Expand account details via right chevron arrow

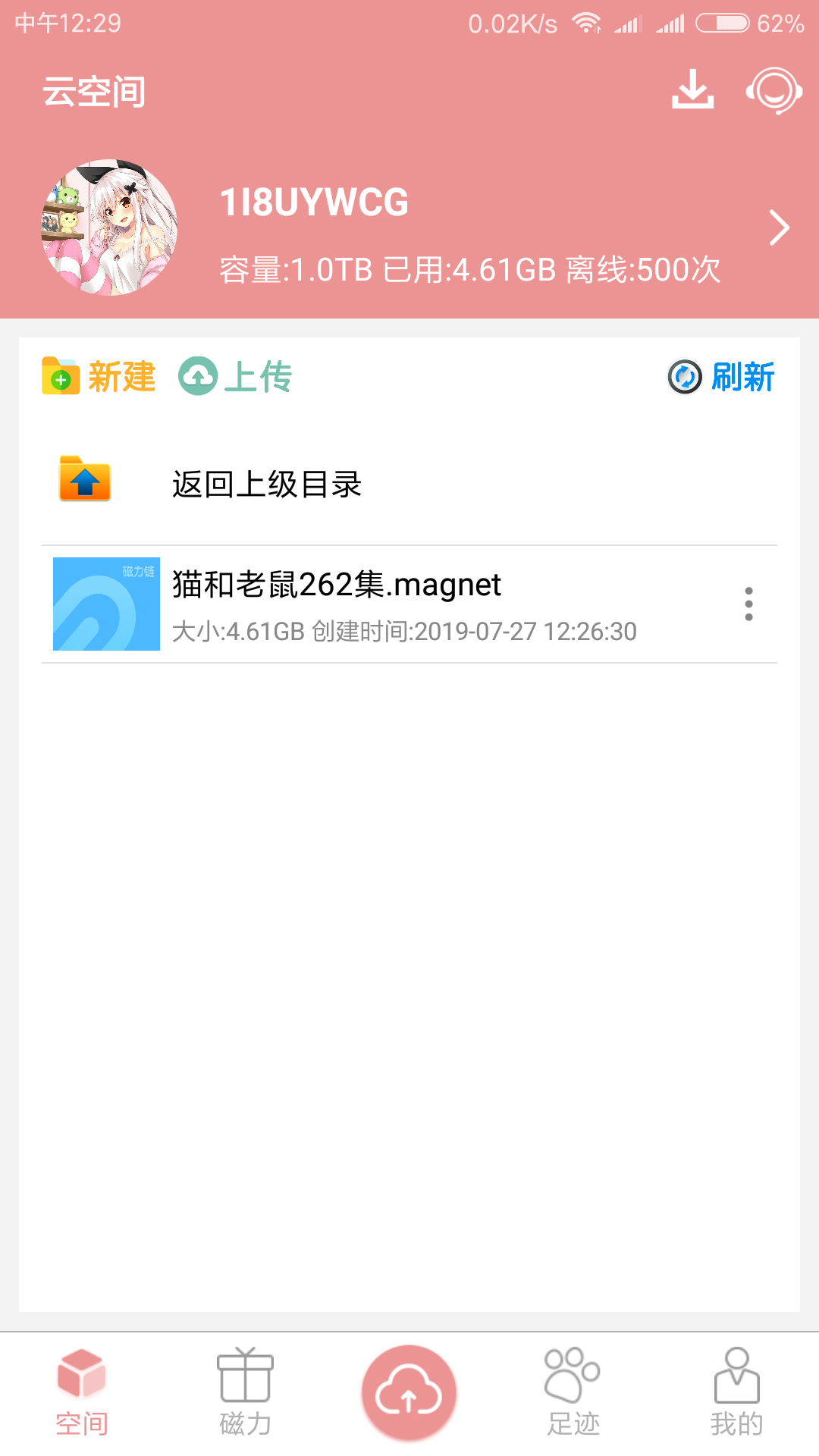(780, 227)
